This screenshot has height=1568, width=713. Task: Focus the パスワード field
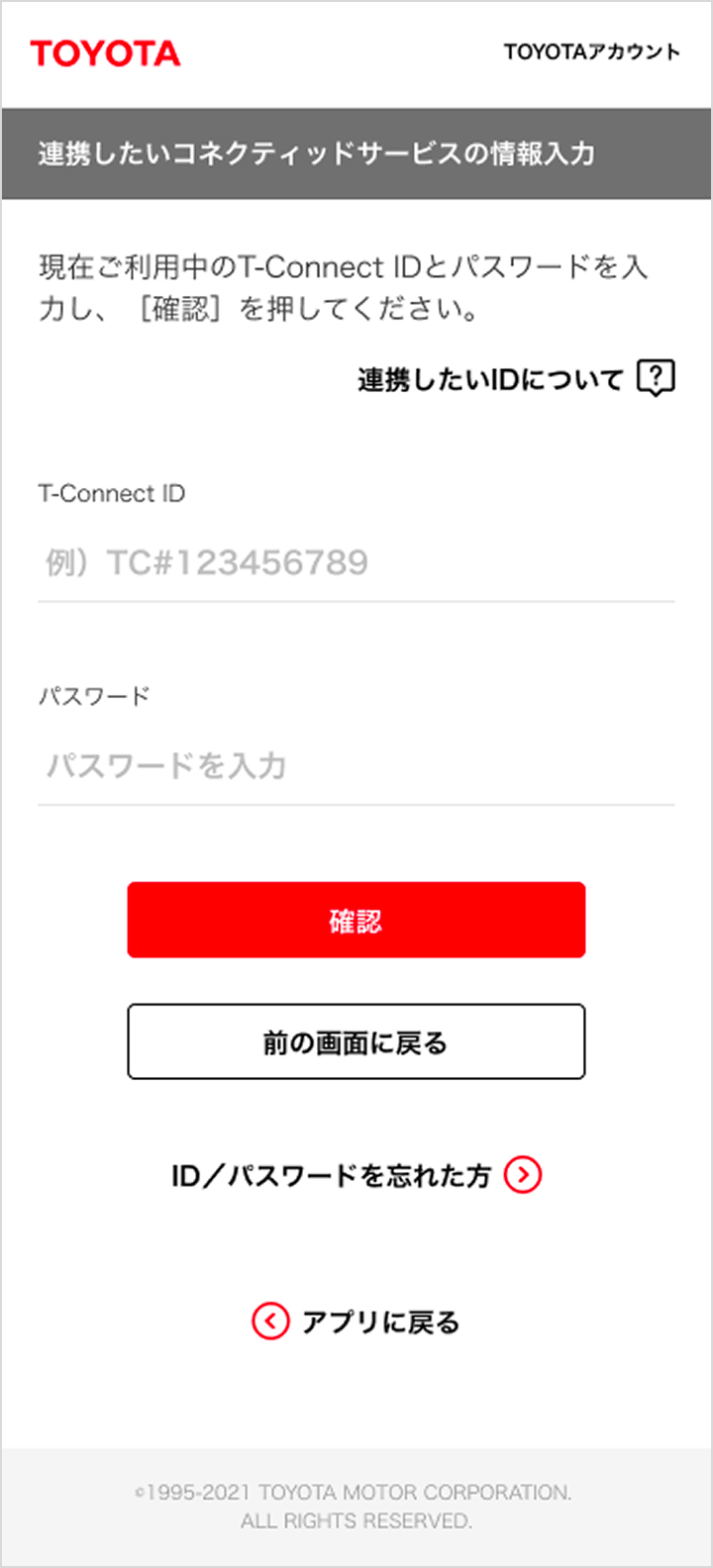(x=356, y=766)
